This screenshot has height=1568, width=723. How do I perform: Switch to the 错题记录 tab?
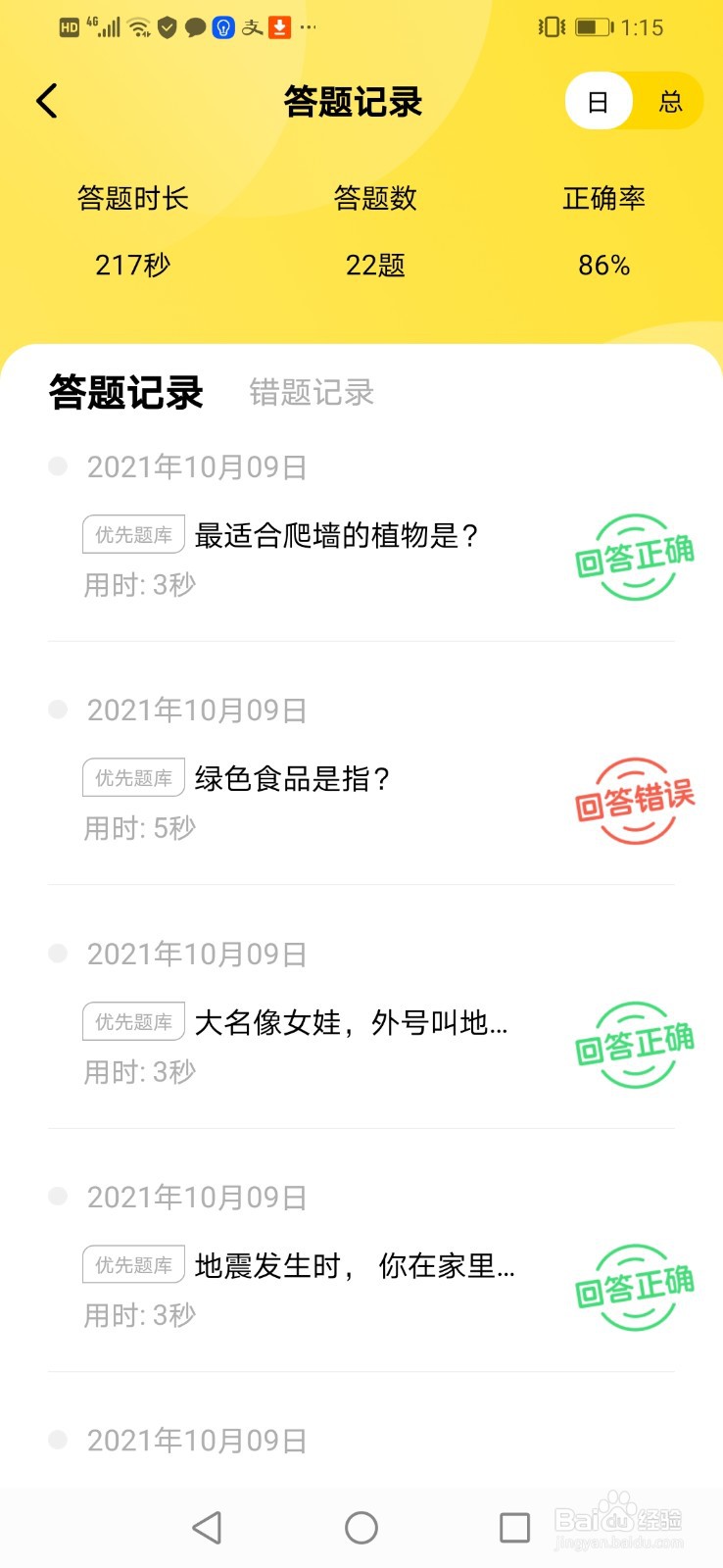311,393
